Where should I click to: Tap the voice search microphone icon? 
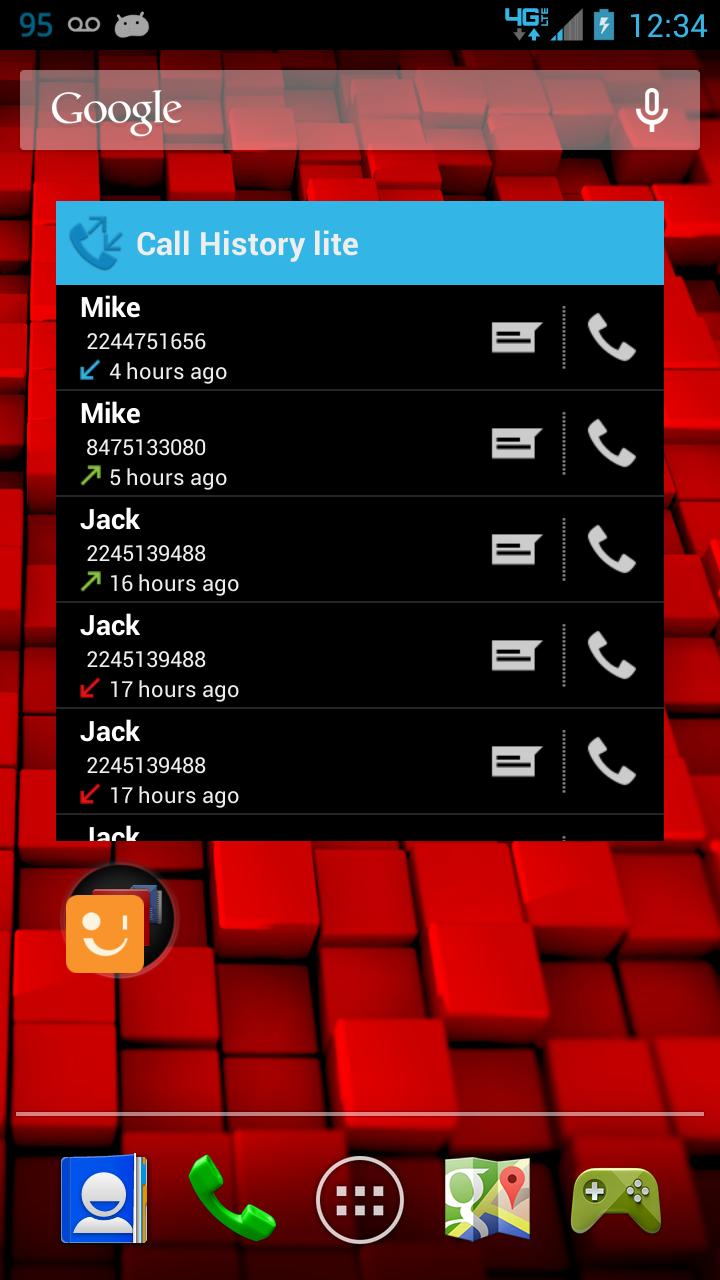(x=652, y=110)
